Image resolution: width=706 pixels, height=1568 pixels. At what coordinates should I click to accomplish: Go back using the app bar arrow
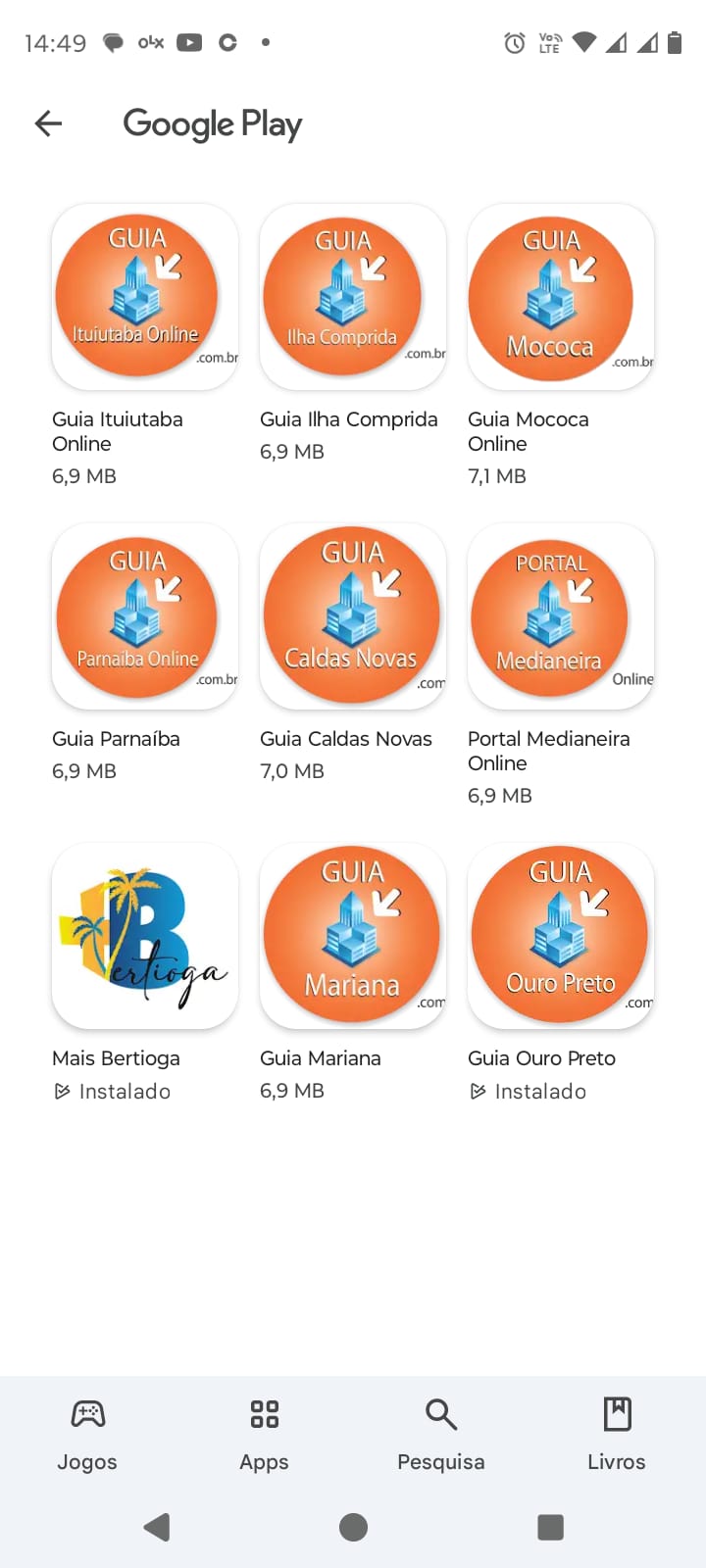[48, 123]
